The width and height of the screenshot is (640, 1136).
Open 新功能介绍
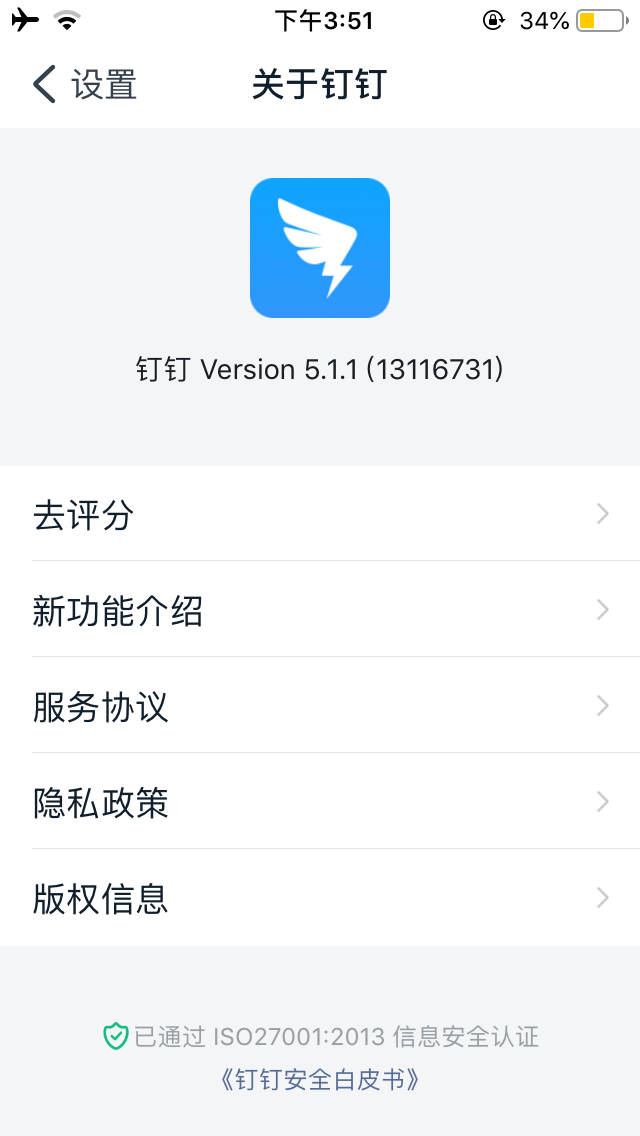(320, 610)
